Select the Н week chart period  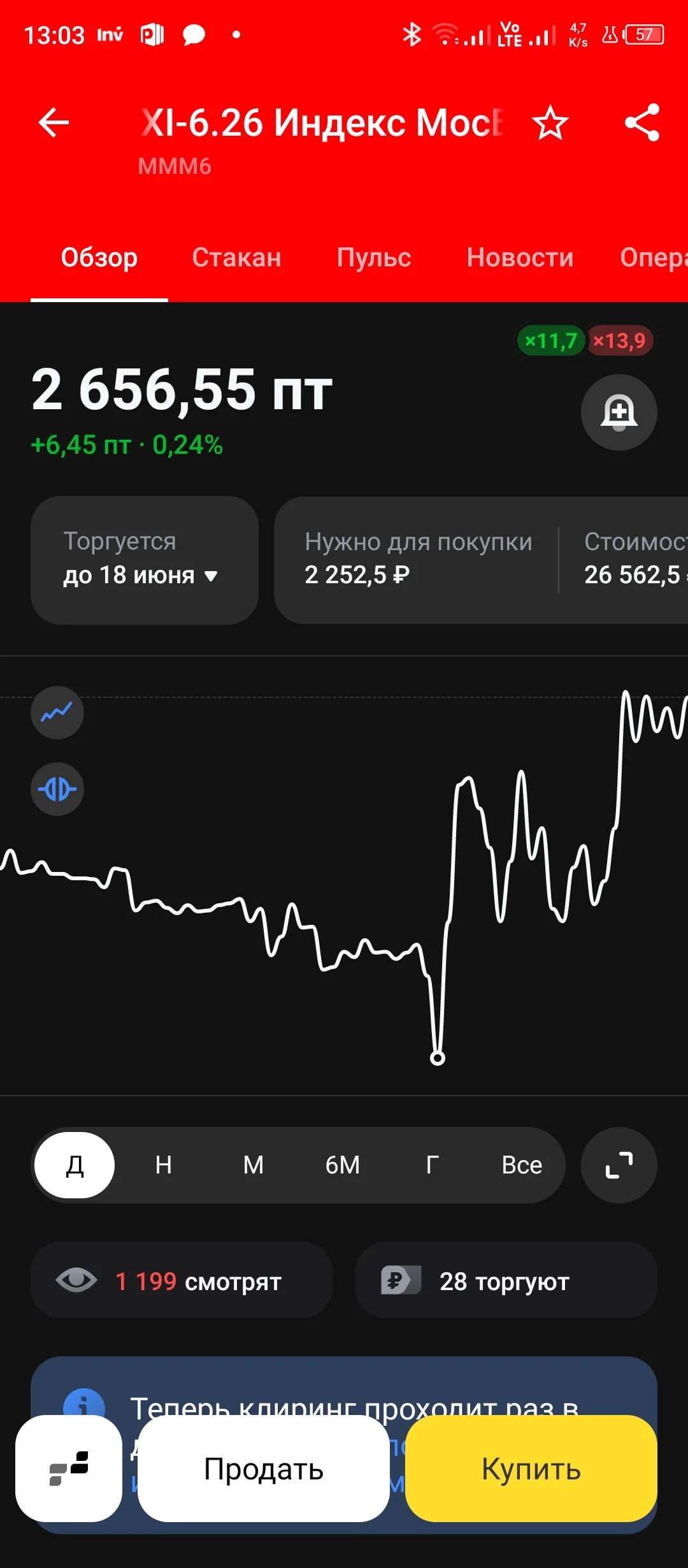(164, 1165)
